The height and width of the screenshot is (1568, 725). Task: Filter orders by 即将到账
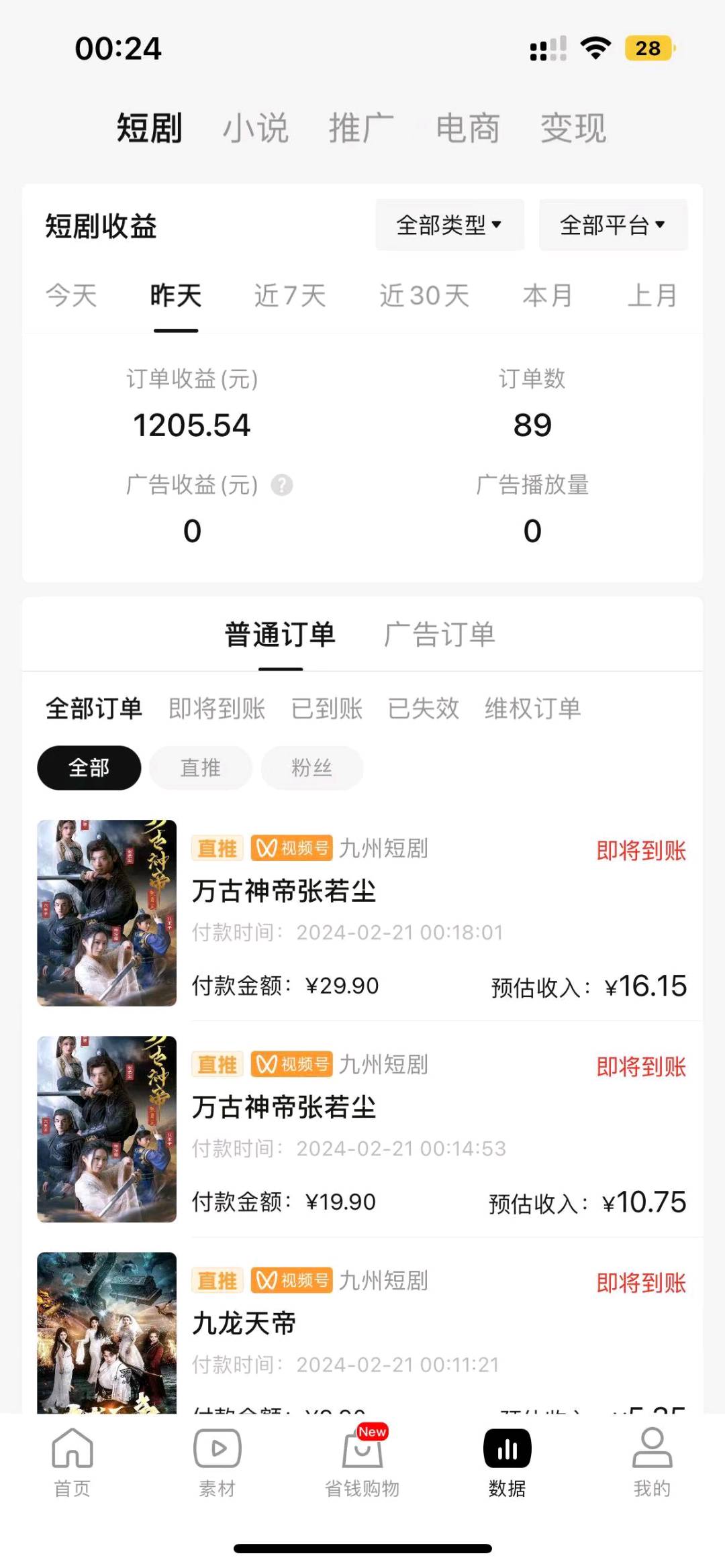click(217, 709)
